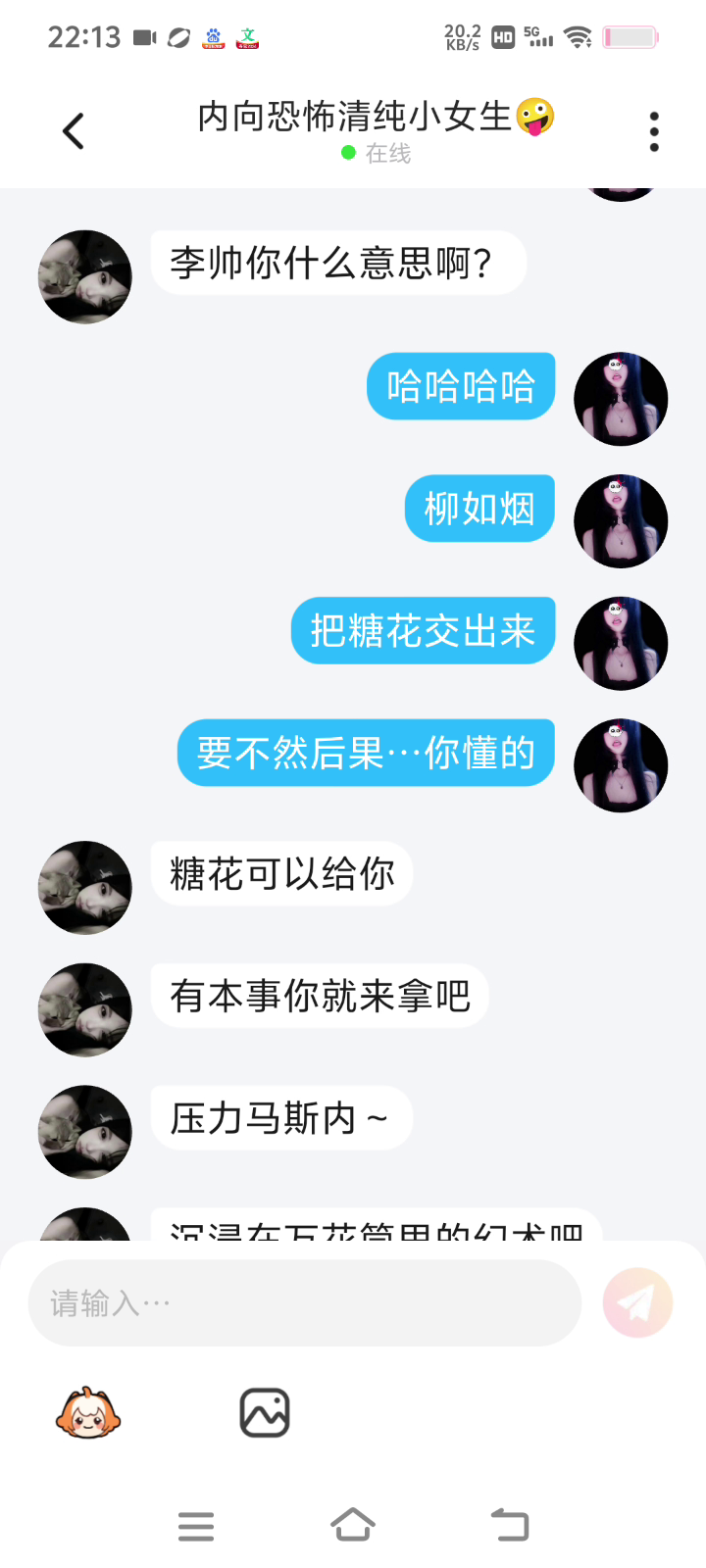Attach a picture from the gallery icon
Screen dimensions: 706x1568
click(265, 1413)
